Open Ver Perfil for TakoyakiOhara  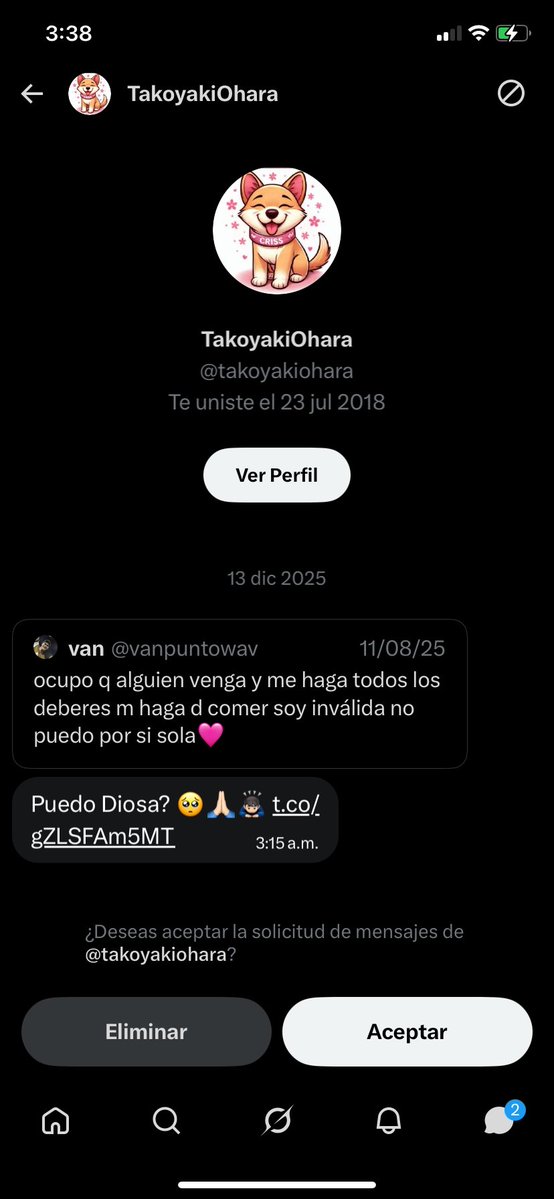pyautogui.click(x=276, y=475)
